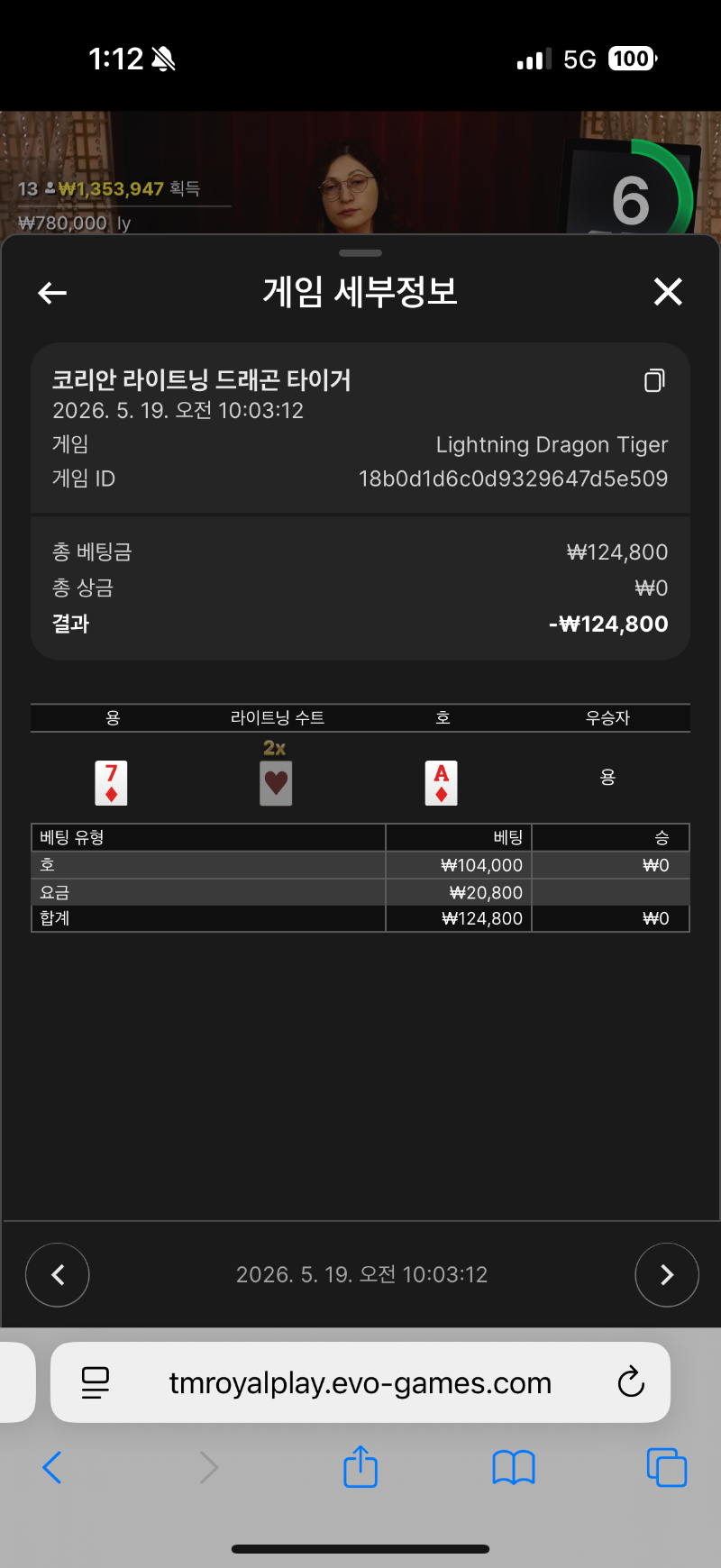Open Safari bookmarks

(514, 1468)
